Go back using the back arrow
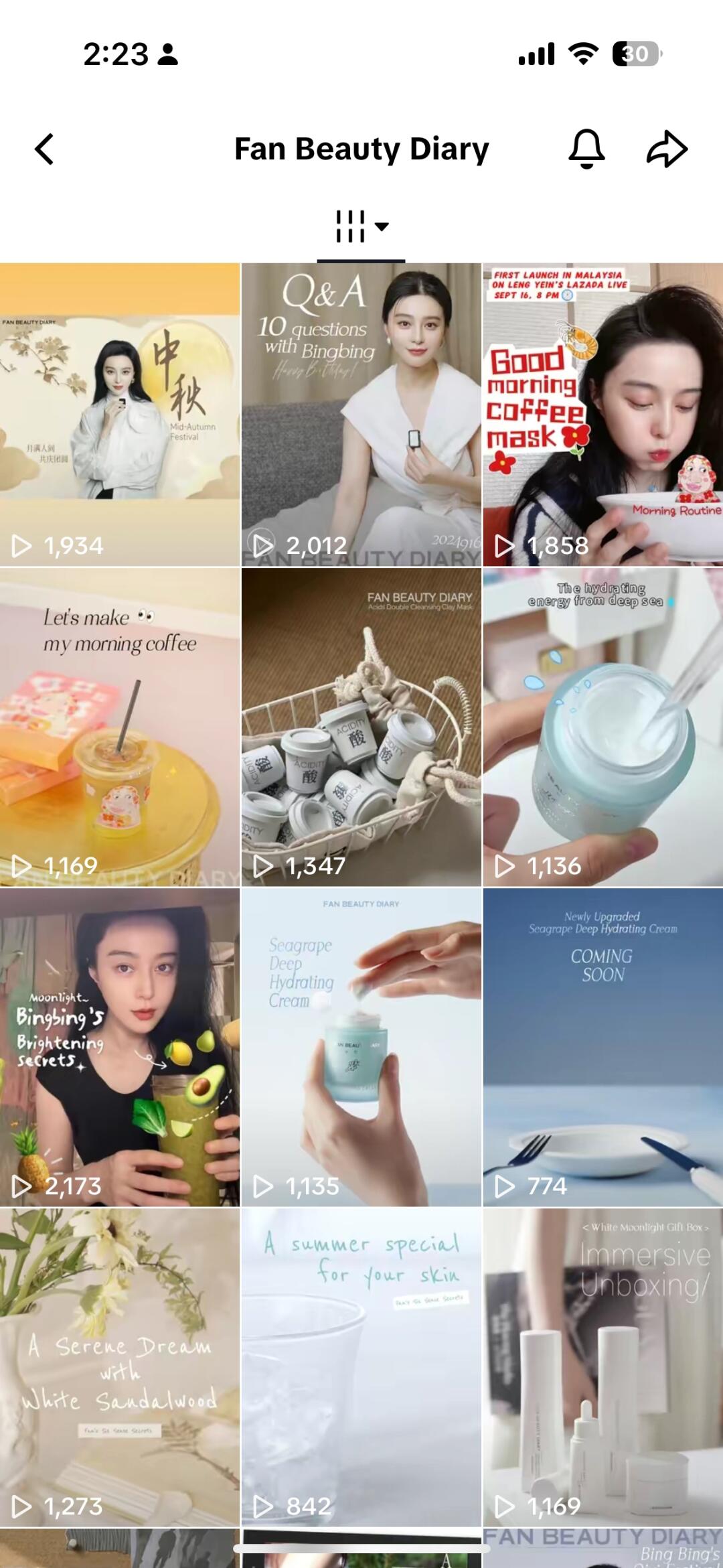Image resolution: width=723 pixels, height=1568 pixels. 45,149
